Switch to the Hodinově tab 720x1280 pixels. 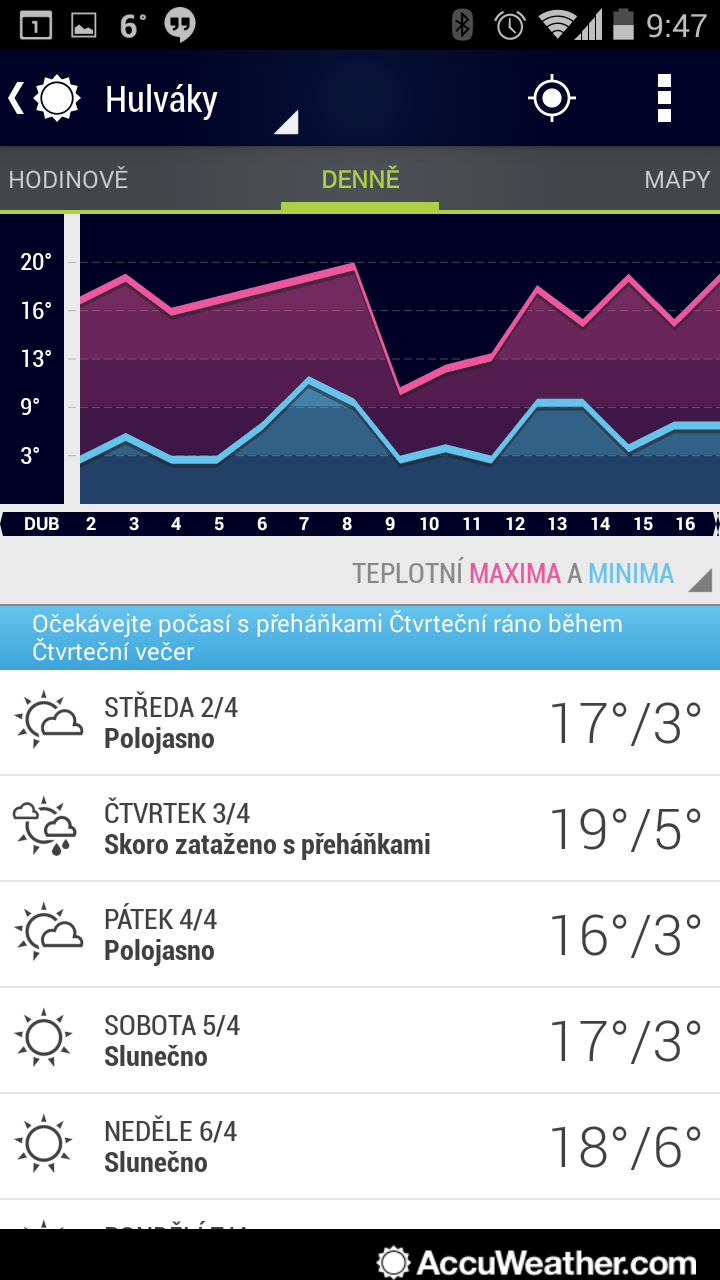coord(69,180)
